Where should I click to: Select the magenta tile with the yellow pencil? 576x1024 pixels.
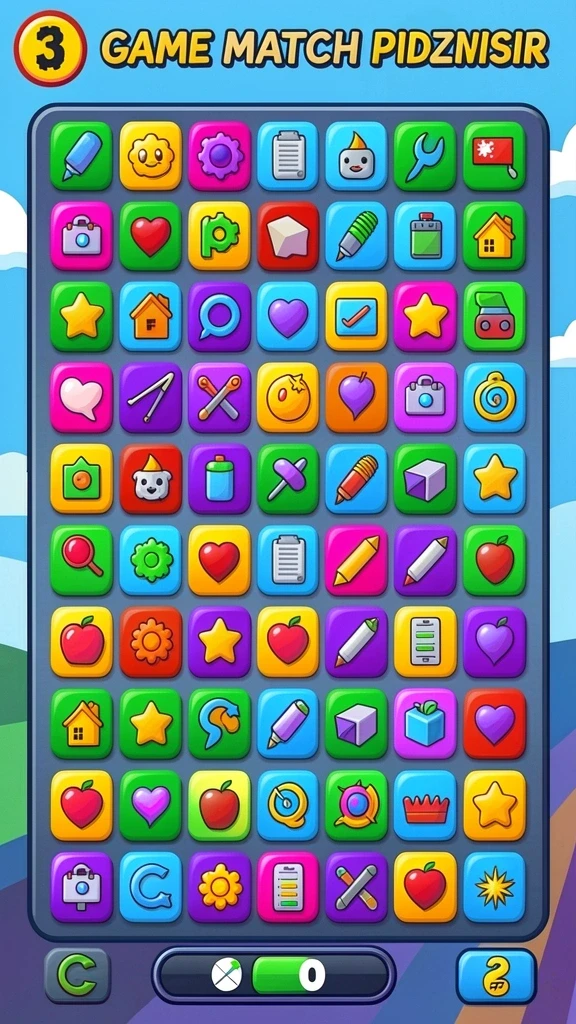pyautogui.click(x=357, y=560)
